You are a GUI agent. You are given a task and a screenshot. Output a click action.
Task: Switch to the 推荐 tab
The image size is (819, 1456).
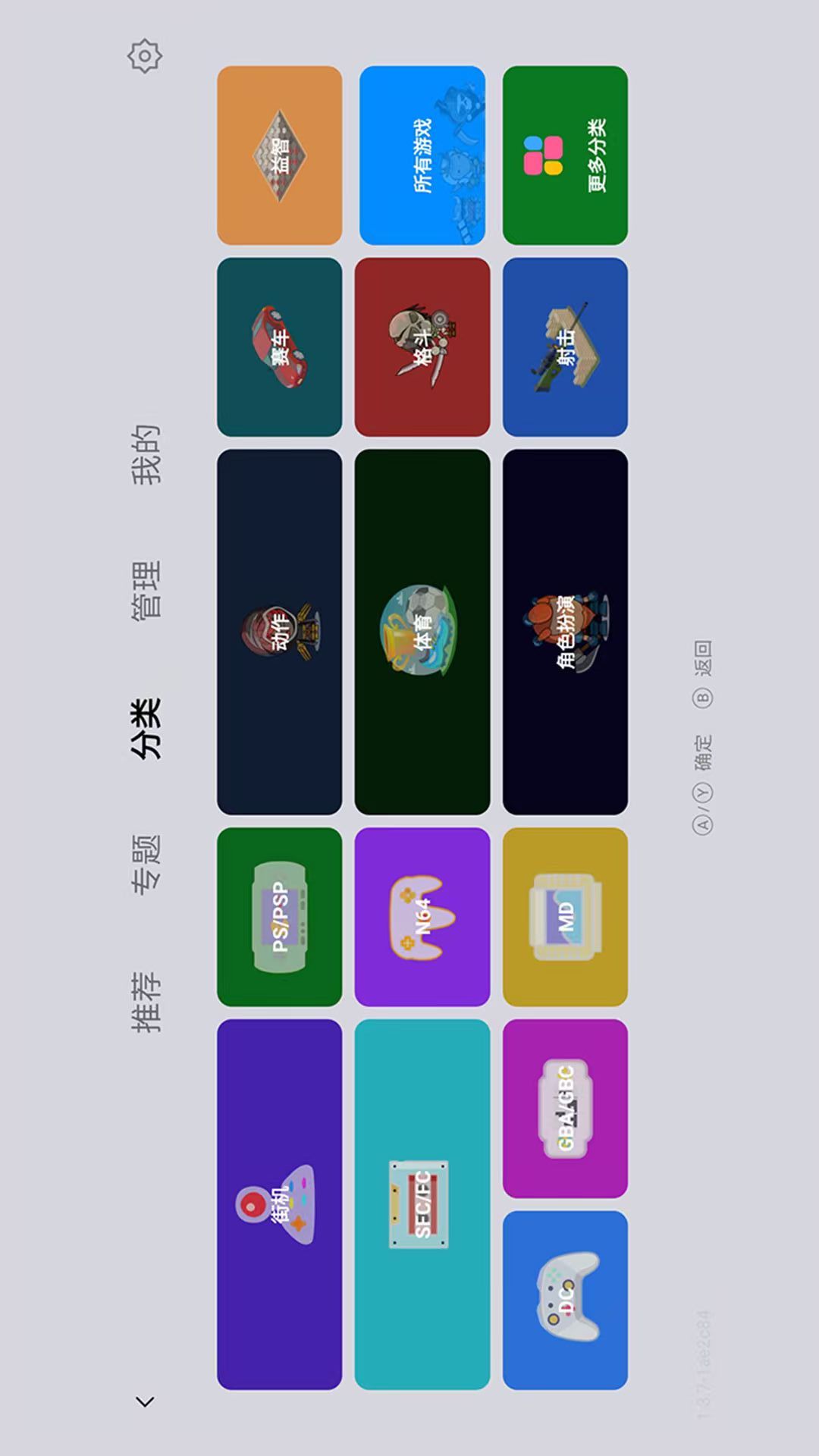point(146,1002)
